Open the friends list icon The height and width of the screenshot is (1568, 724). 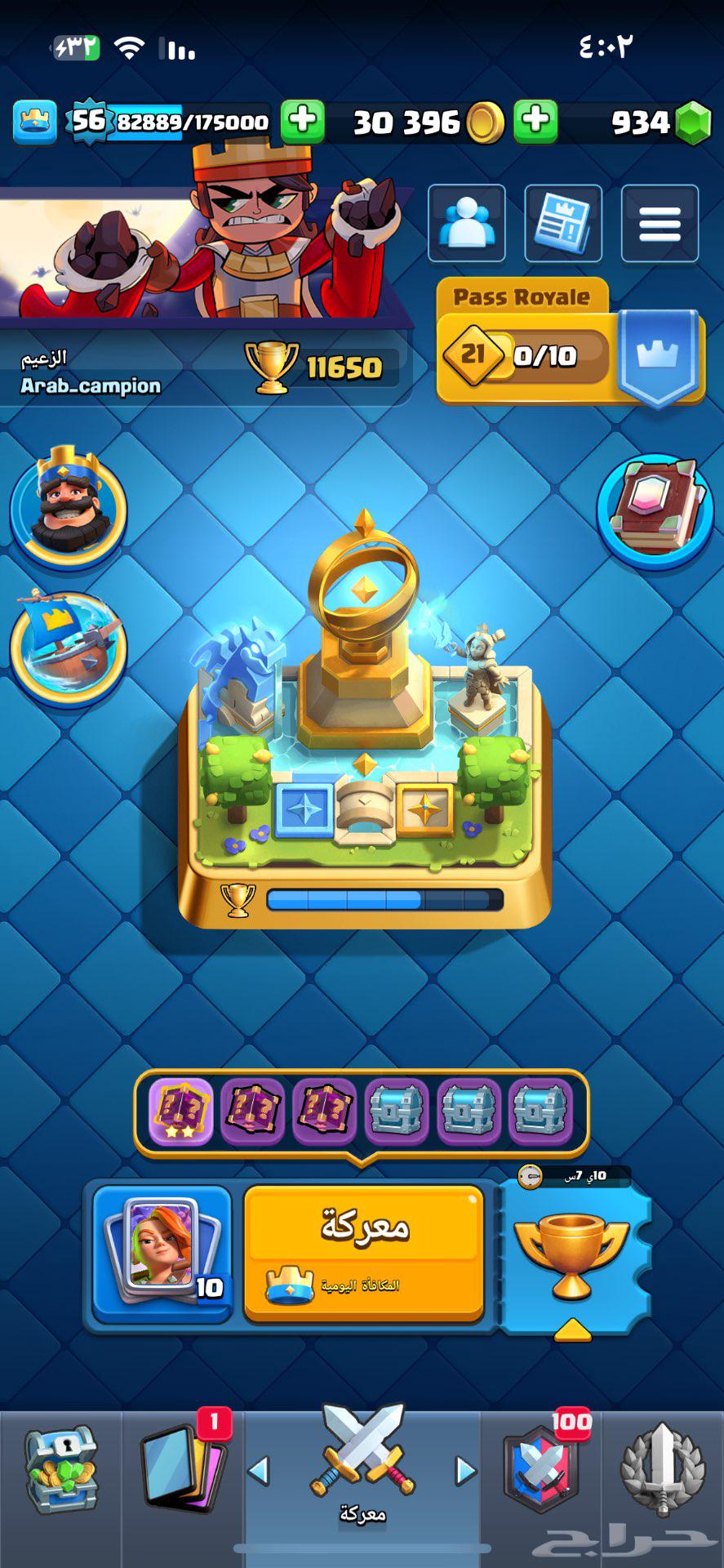(467, 224)
